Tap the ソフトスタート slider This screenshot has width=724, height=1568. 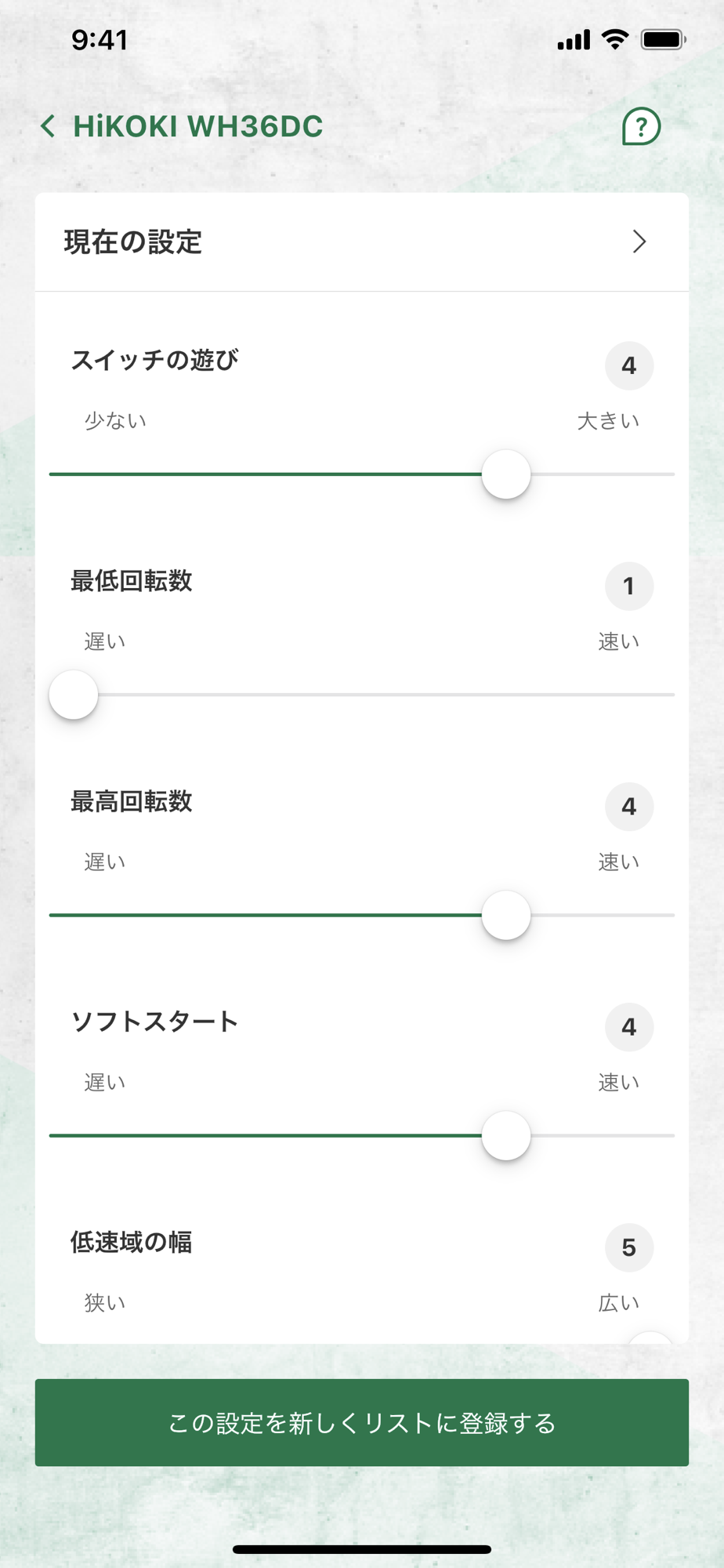[x=362, y=1135]
